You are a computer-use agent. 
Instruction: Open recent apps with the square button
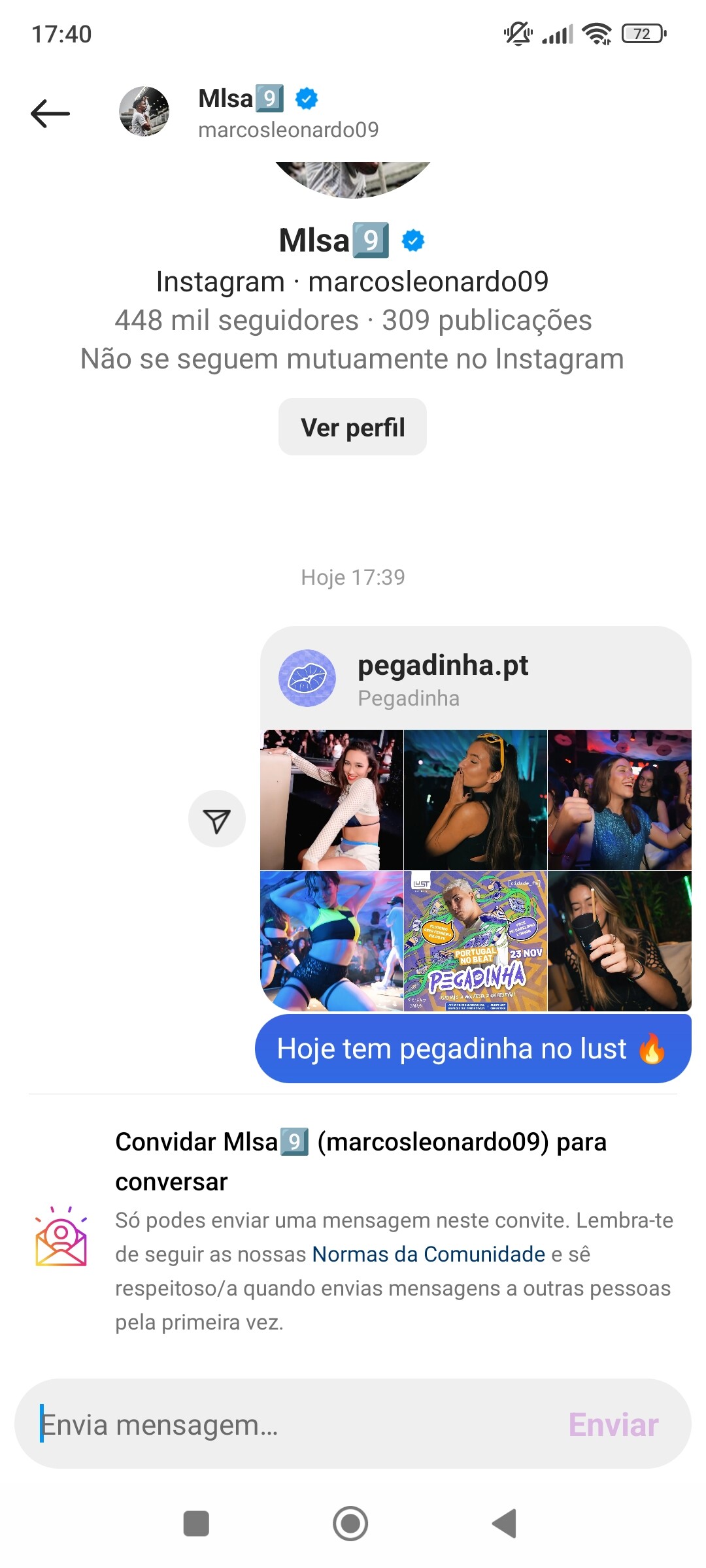pos(196,1524)
